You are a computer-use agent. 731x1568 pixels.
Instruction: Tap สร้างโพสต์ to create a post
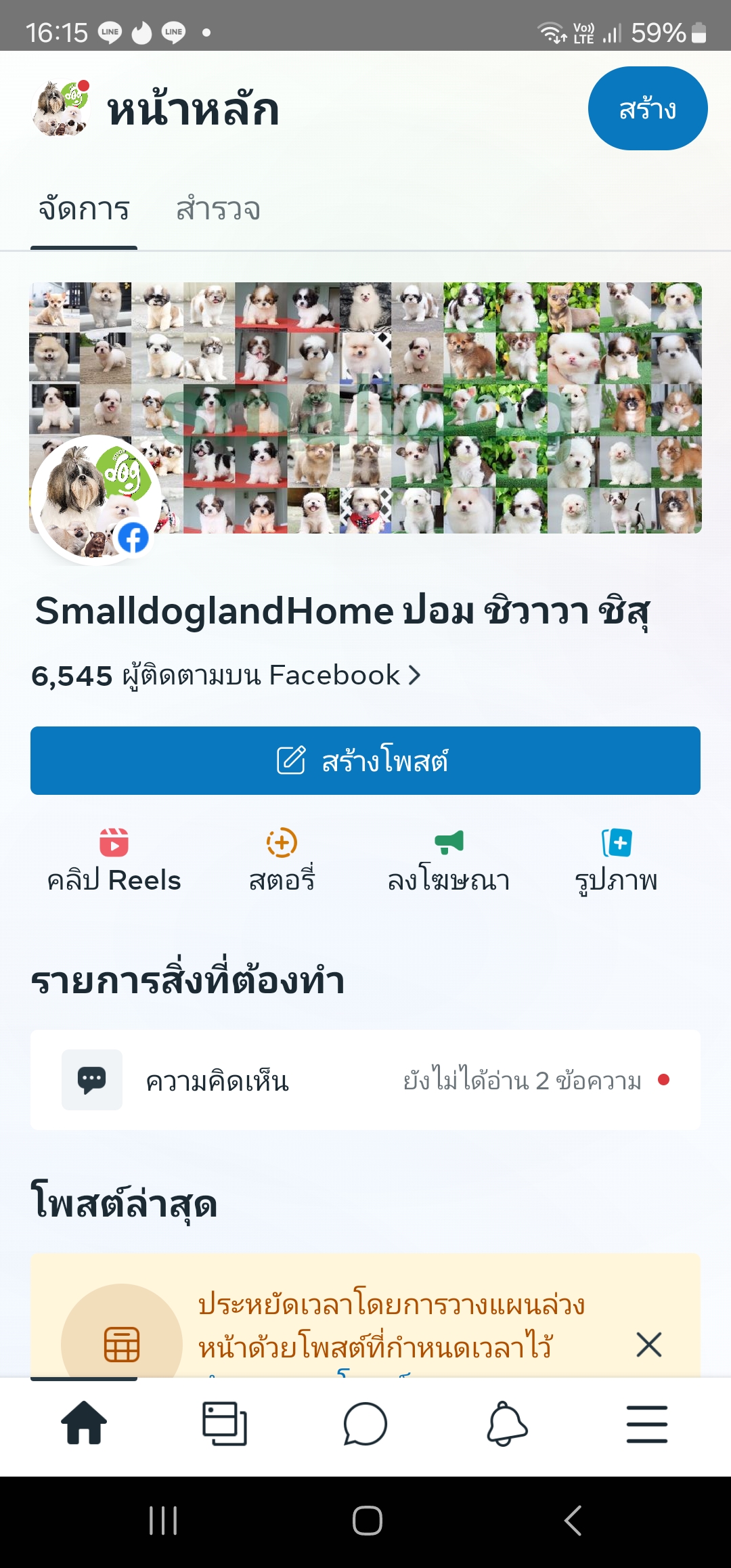click(365, 761)
